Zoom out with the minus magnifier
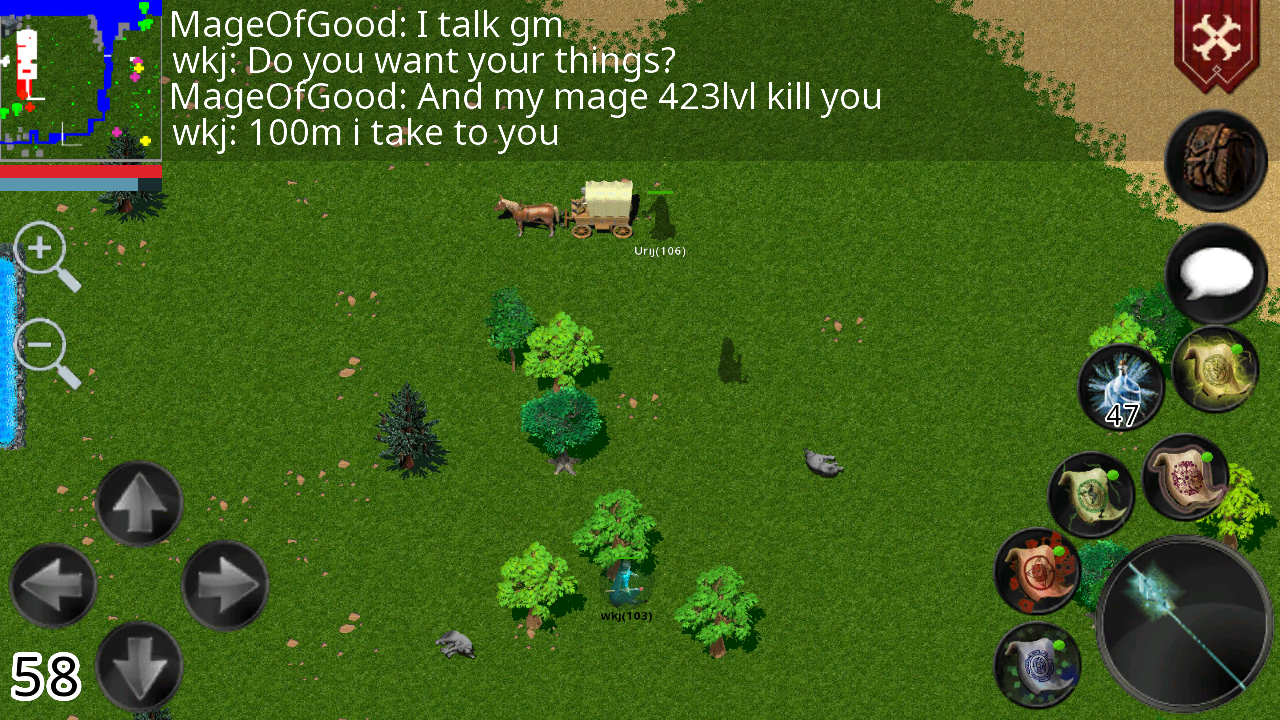The height and width of the screenshot is (720, 1280). coord(41,347)
